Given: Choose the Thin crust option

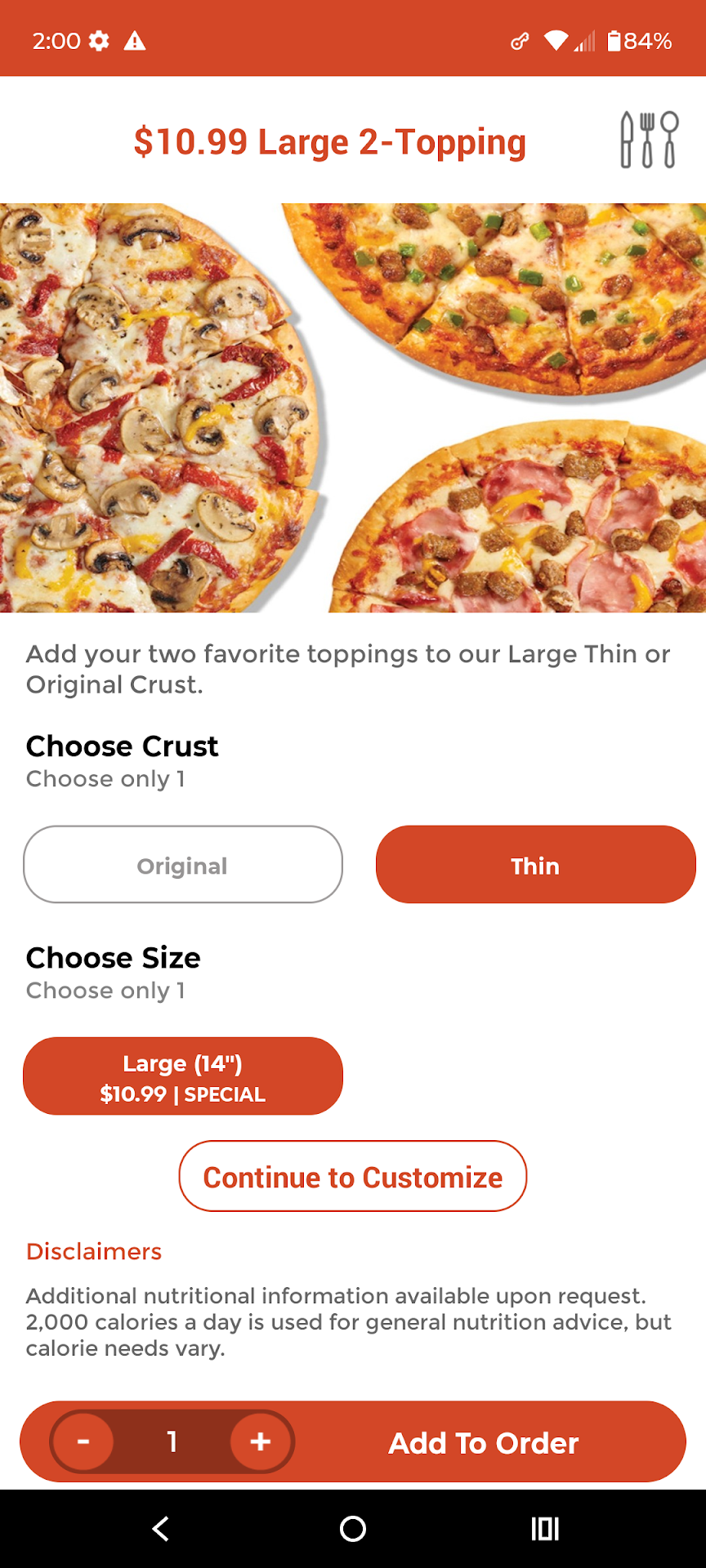Looking at the screenshot, I should click(x=535, y=865).
